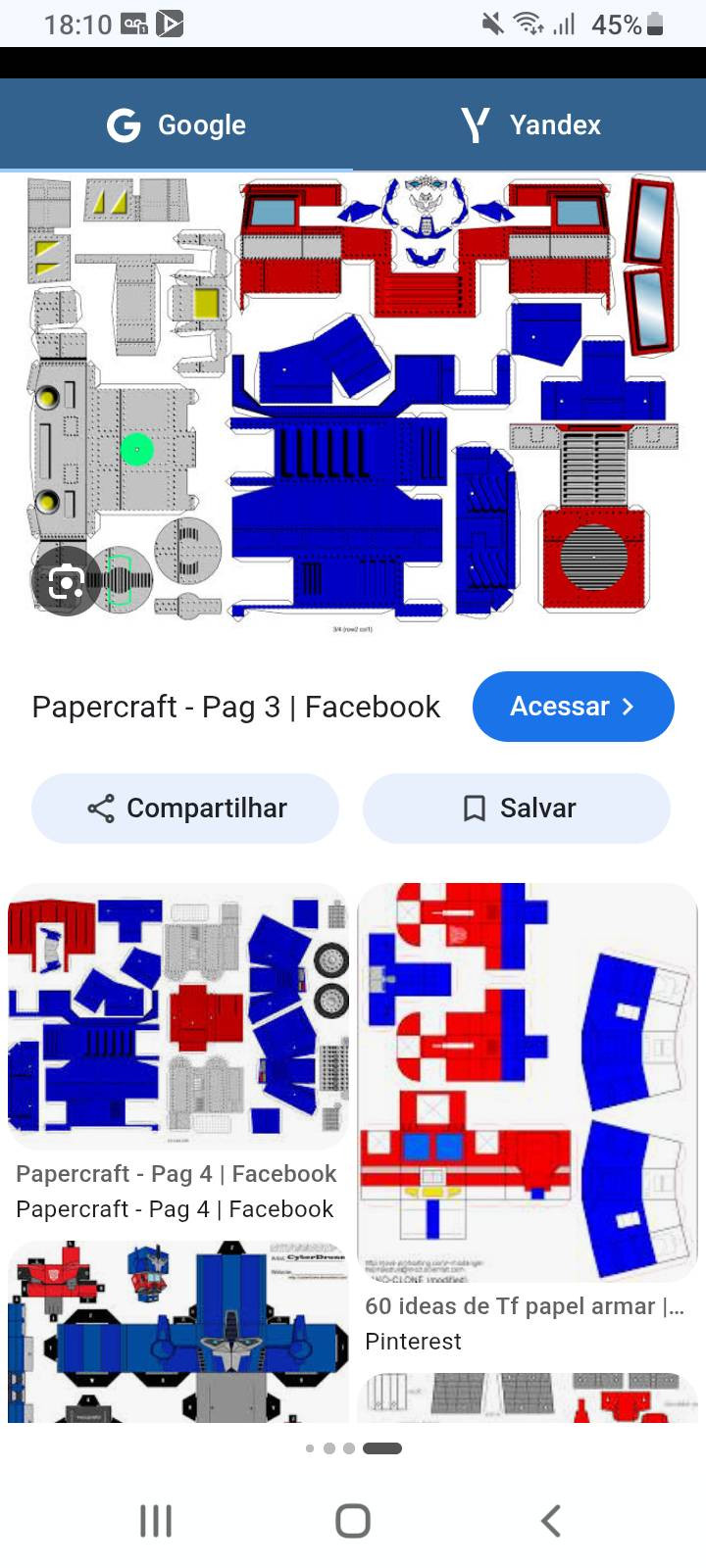Share image with Compartilhar
This screenshot has height=1568, width=706.
click(185, 808)
